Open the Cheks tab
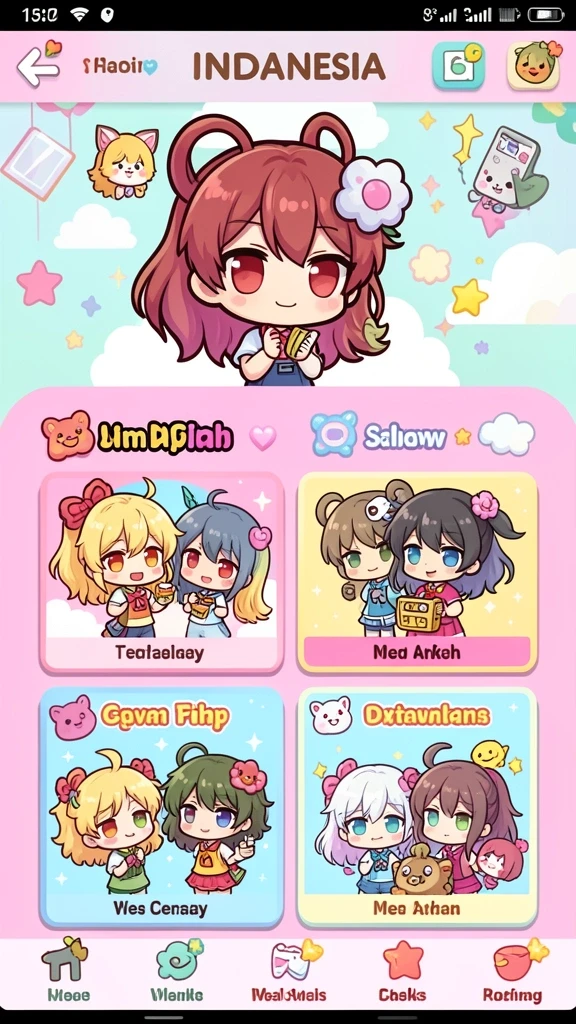Viewport: 576px width, 1024px height. coord(402,972)
